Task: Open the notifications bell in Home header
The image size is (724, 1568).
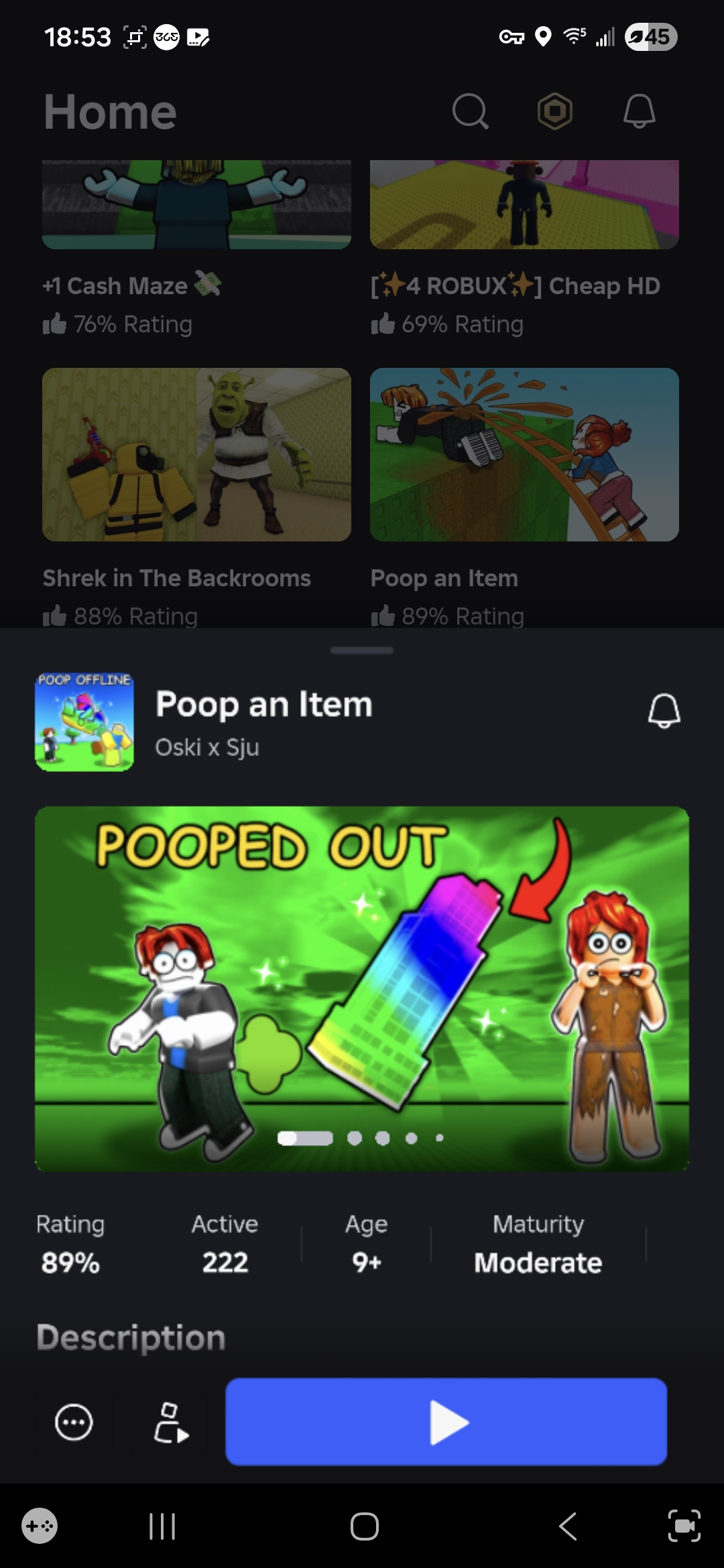Action: pyautogui.click(x=639, y=111)
